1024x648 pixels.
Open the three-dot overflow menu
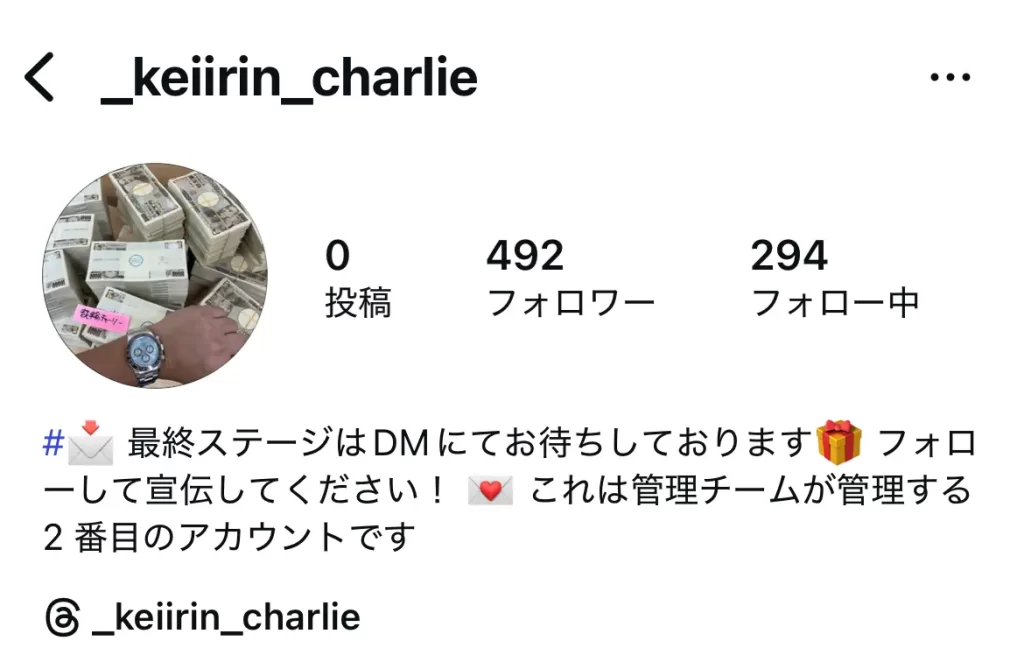tap(949, 78)
